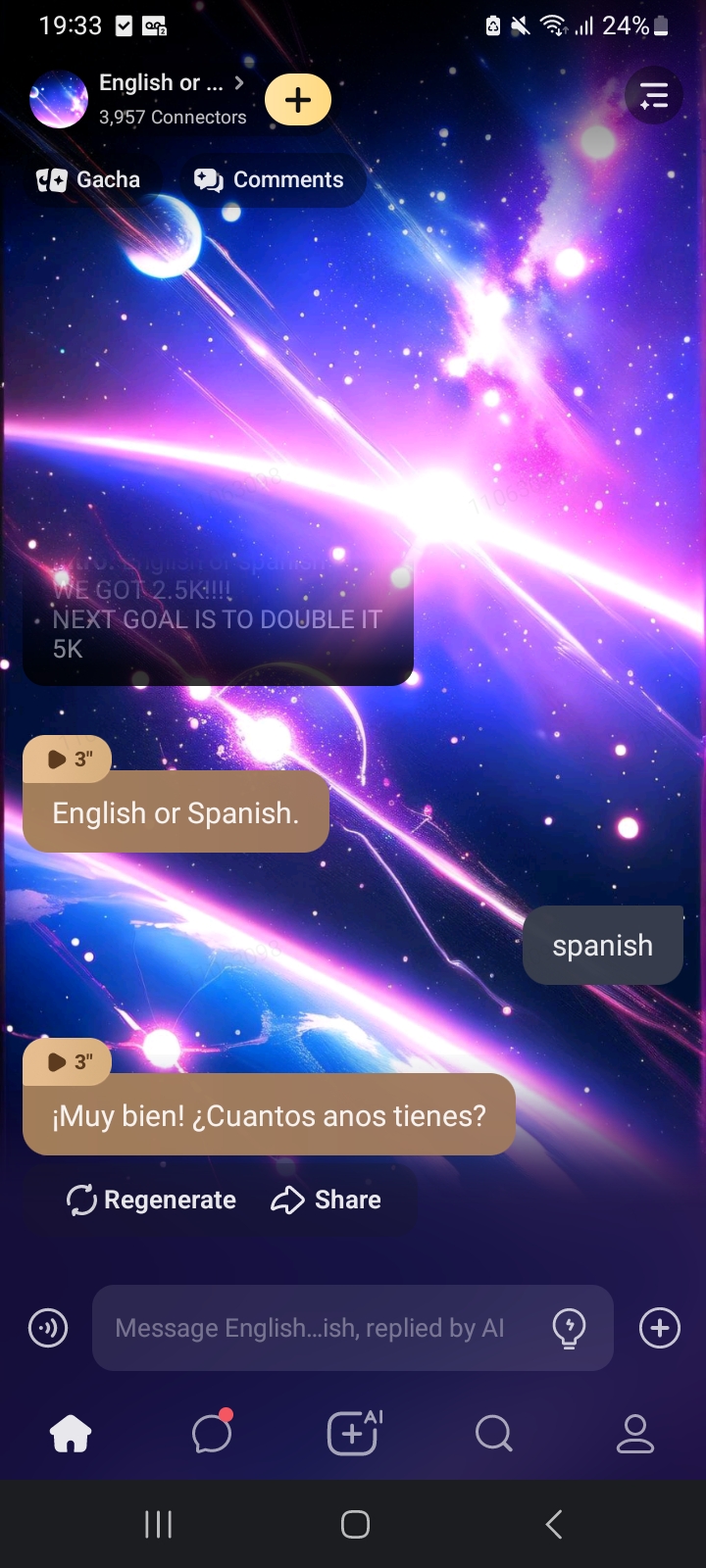Open the AI create tab

(353, 1435)
